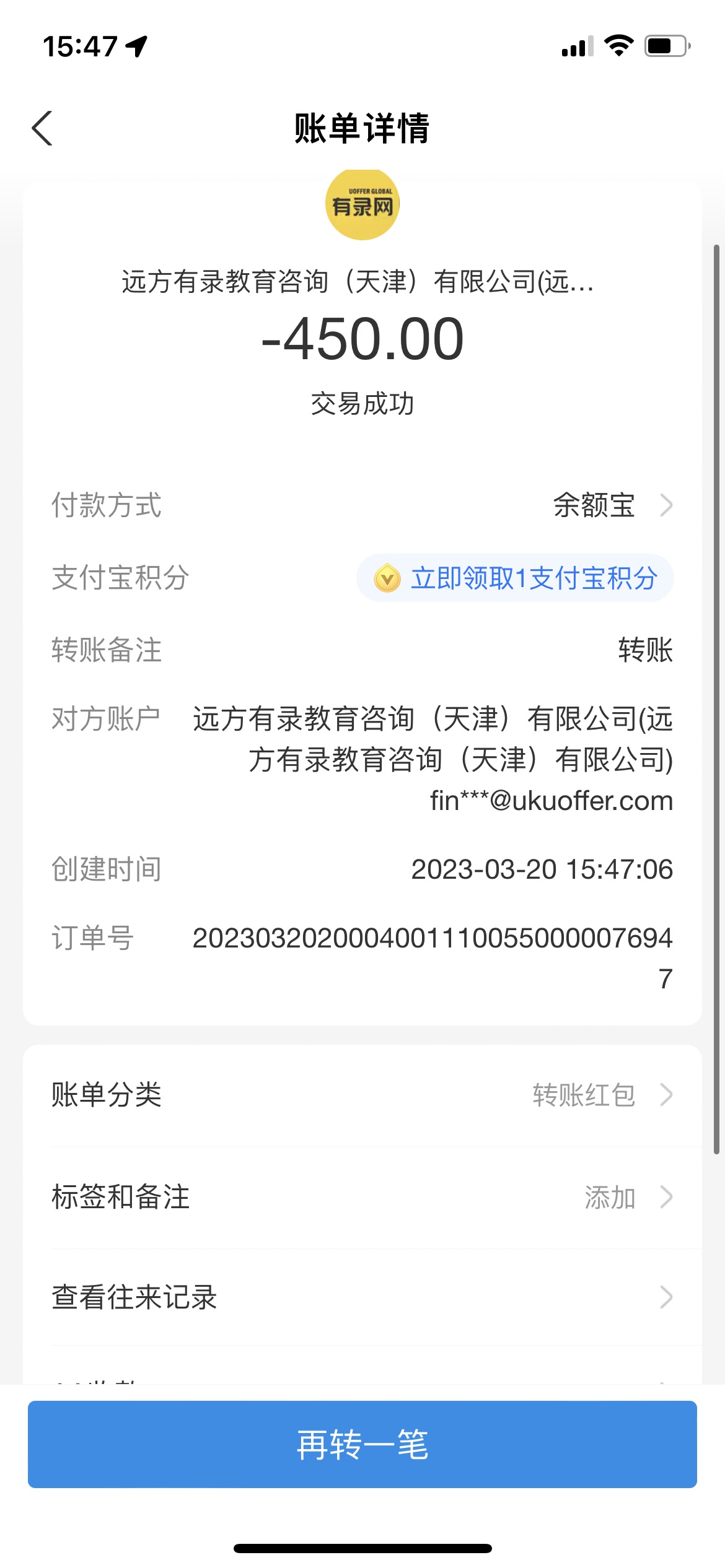Add a note in 标签和备注
Viewport: 725px width, 1568px height.
(x=362, y=1197)
